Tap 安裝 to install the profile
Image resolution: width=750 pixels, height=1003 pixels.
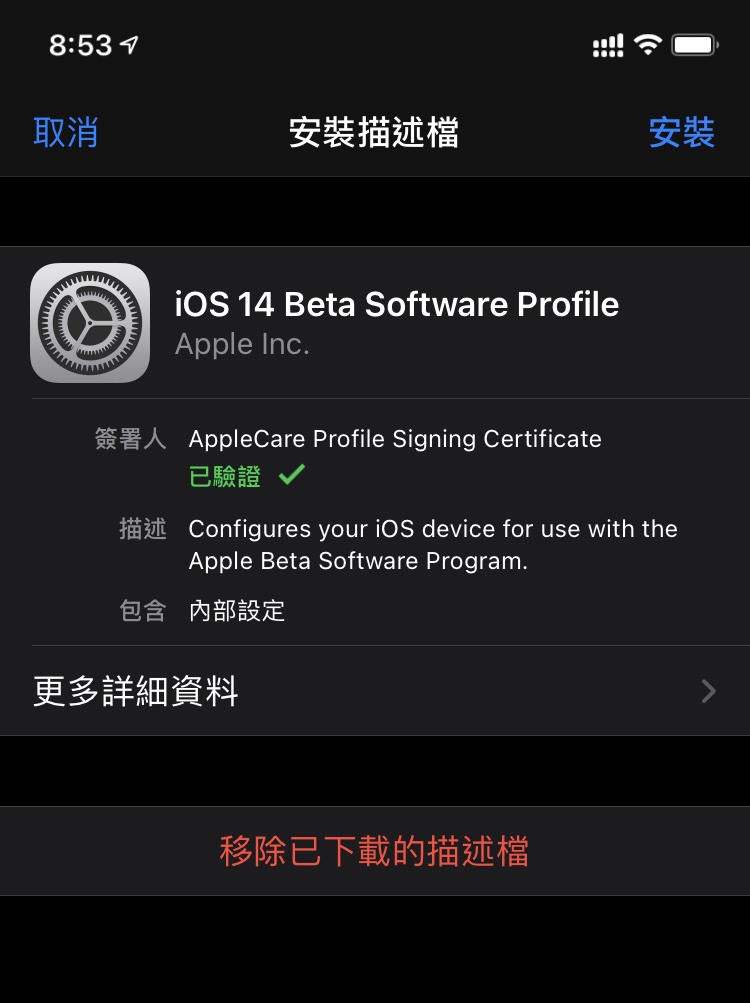pos(682,133)
